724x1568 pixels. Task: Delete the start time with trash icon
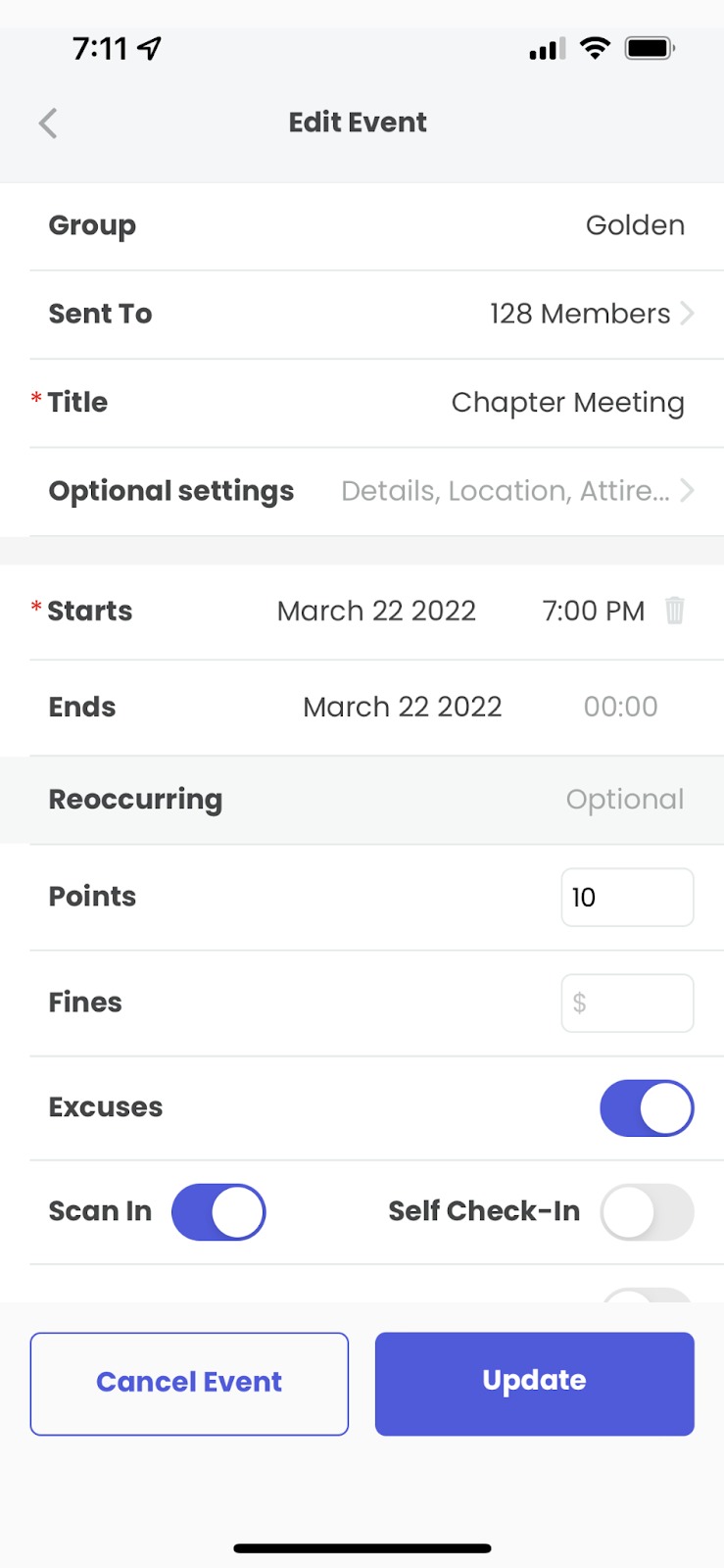(x=675, y=611)
